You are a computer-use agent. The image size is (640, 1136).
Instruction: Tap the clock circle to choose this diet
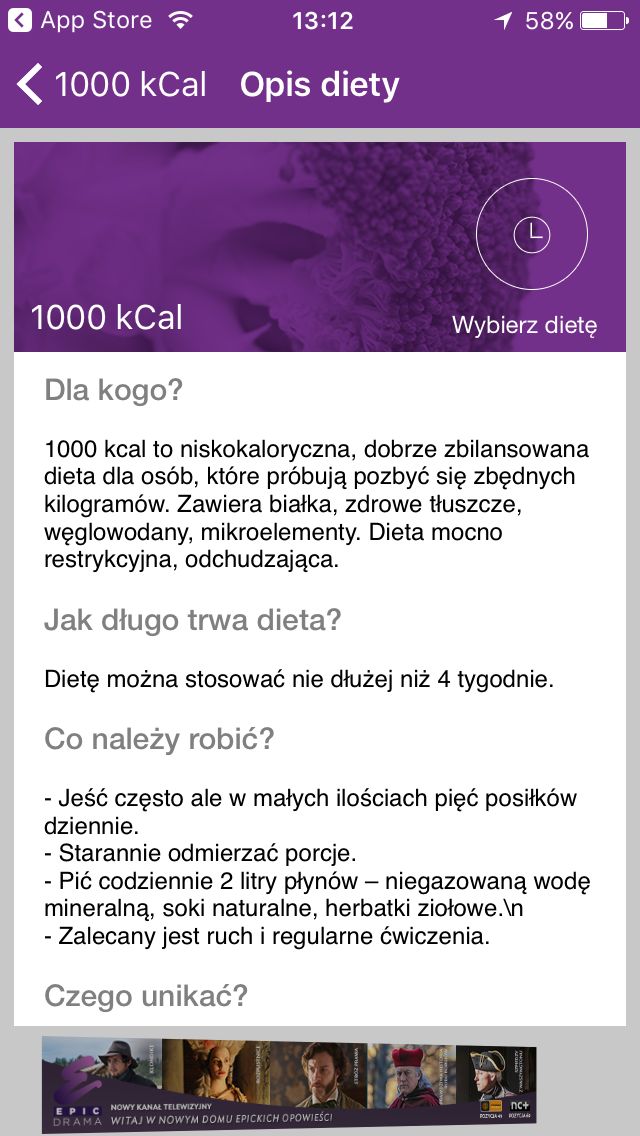point(531,234)
